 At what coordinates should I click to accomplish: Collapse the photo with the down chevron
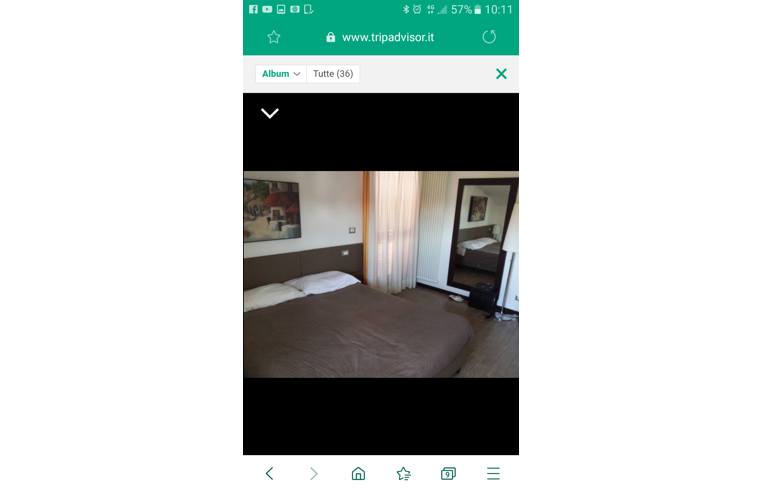270,113
